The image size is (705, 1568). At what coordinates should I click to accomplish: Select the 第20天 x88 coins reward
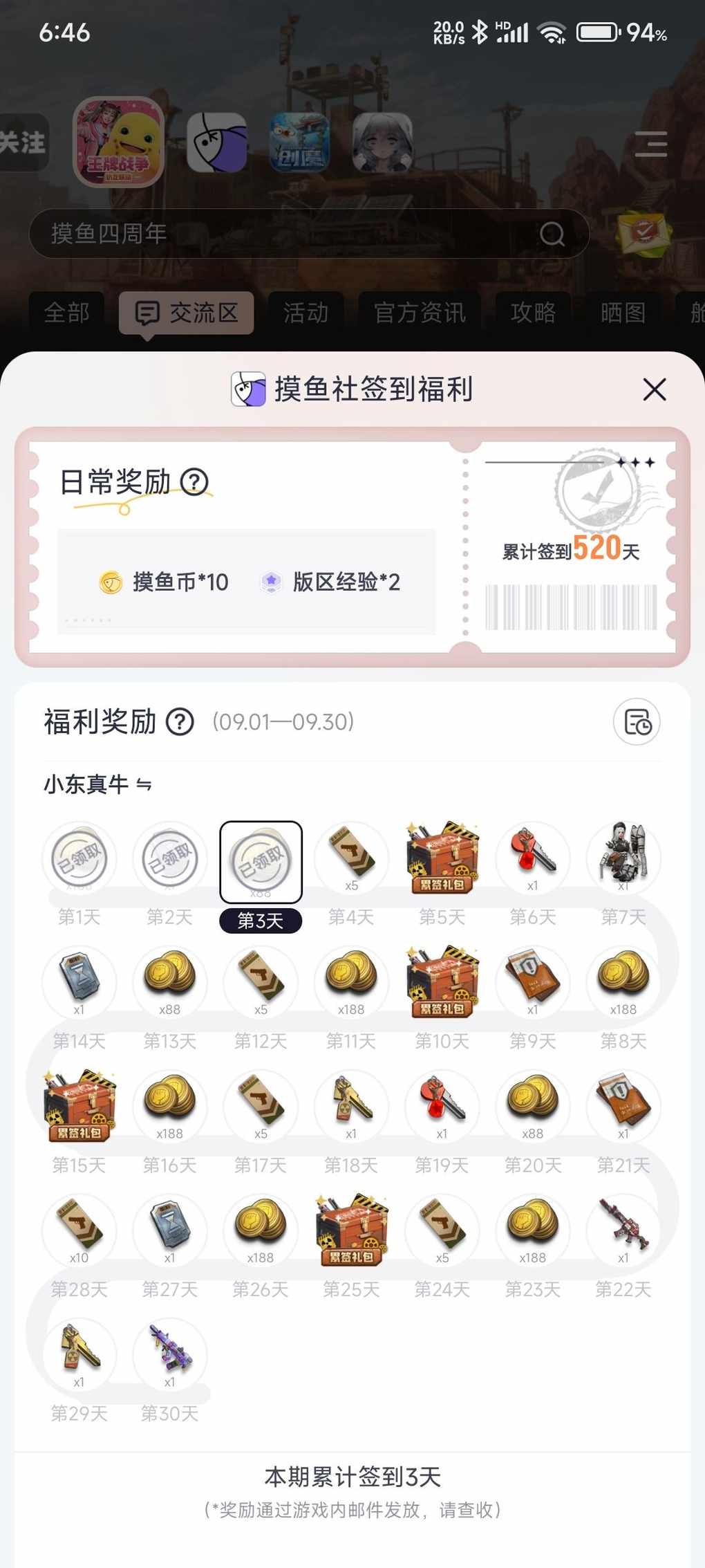pos(533,1106)
